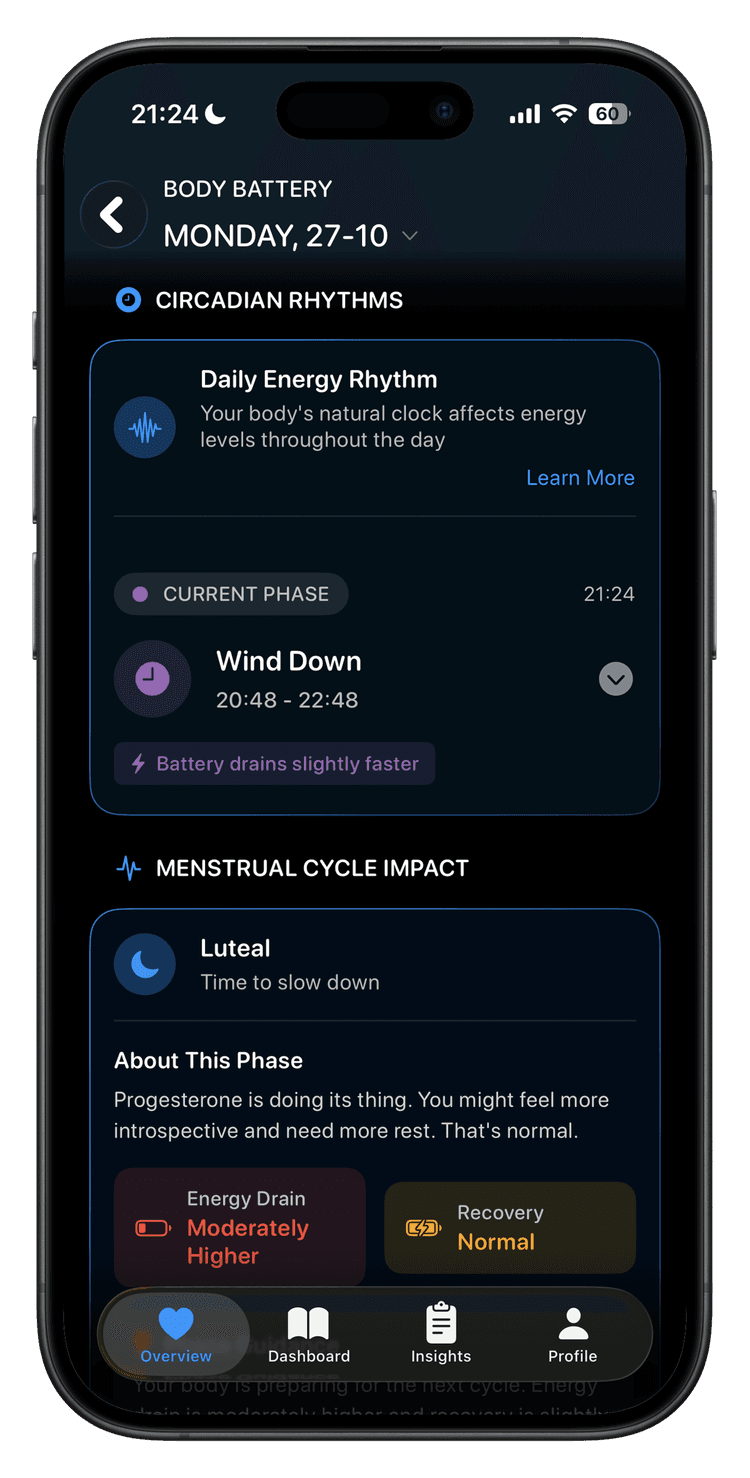Open the Learn More link
Viewport: 750px width, 1478px height.
coord(580,478)
